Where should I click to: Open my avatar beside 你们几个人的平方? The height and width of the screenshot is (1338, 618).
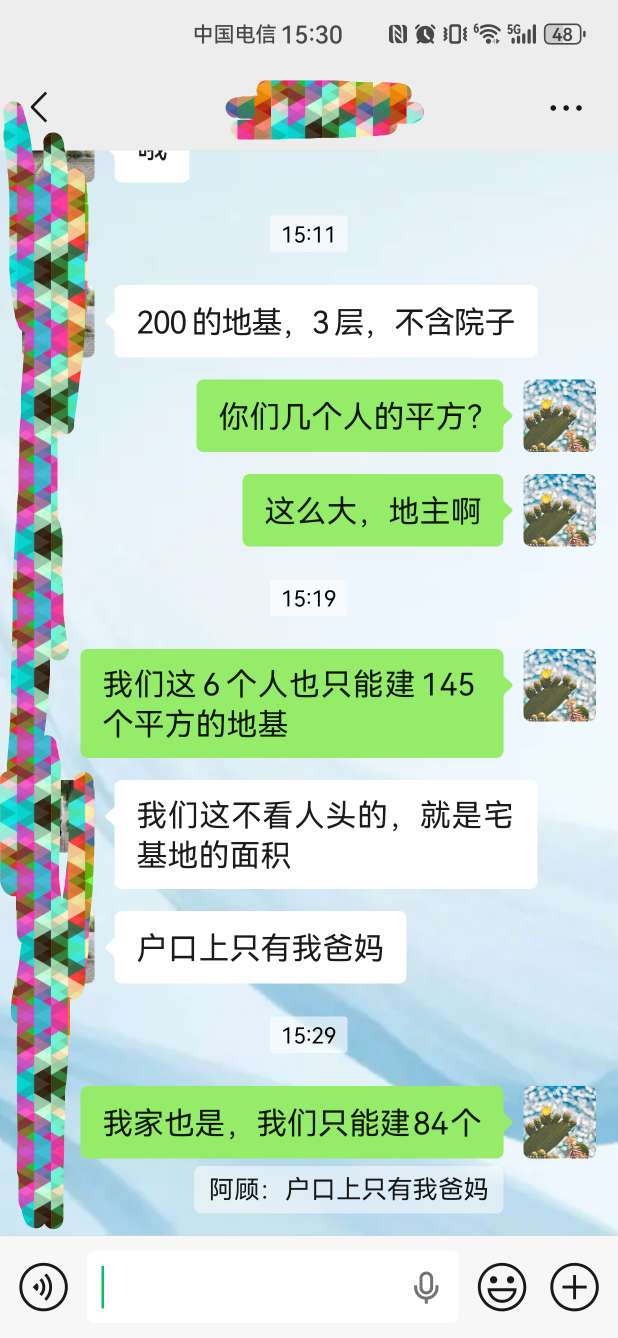[x=559, y=416]
